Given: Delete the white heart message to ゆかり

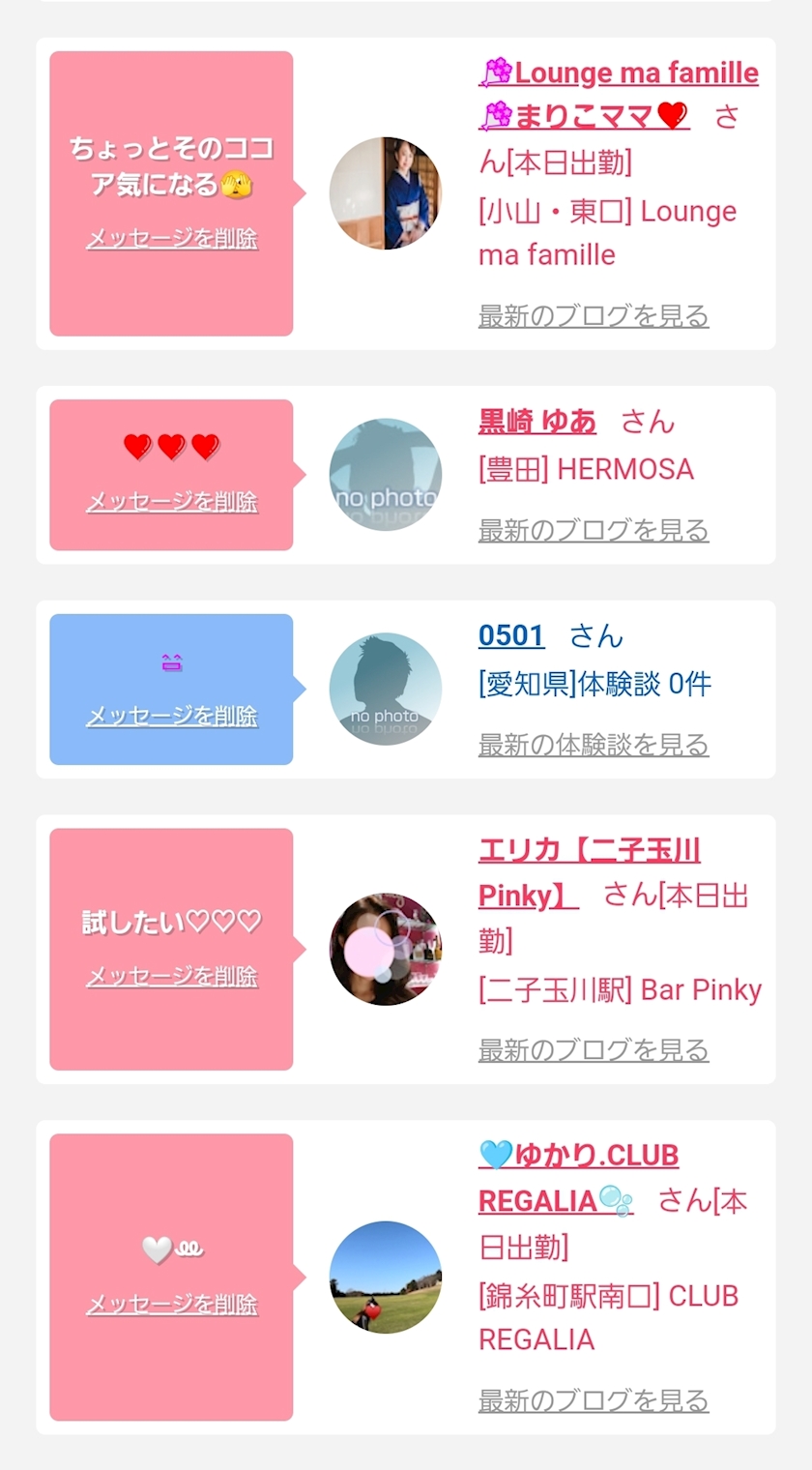Looking at the screenshot, I should click(172, 1305).
